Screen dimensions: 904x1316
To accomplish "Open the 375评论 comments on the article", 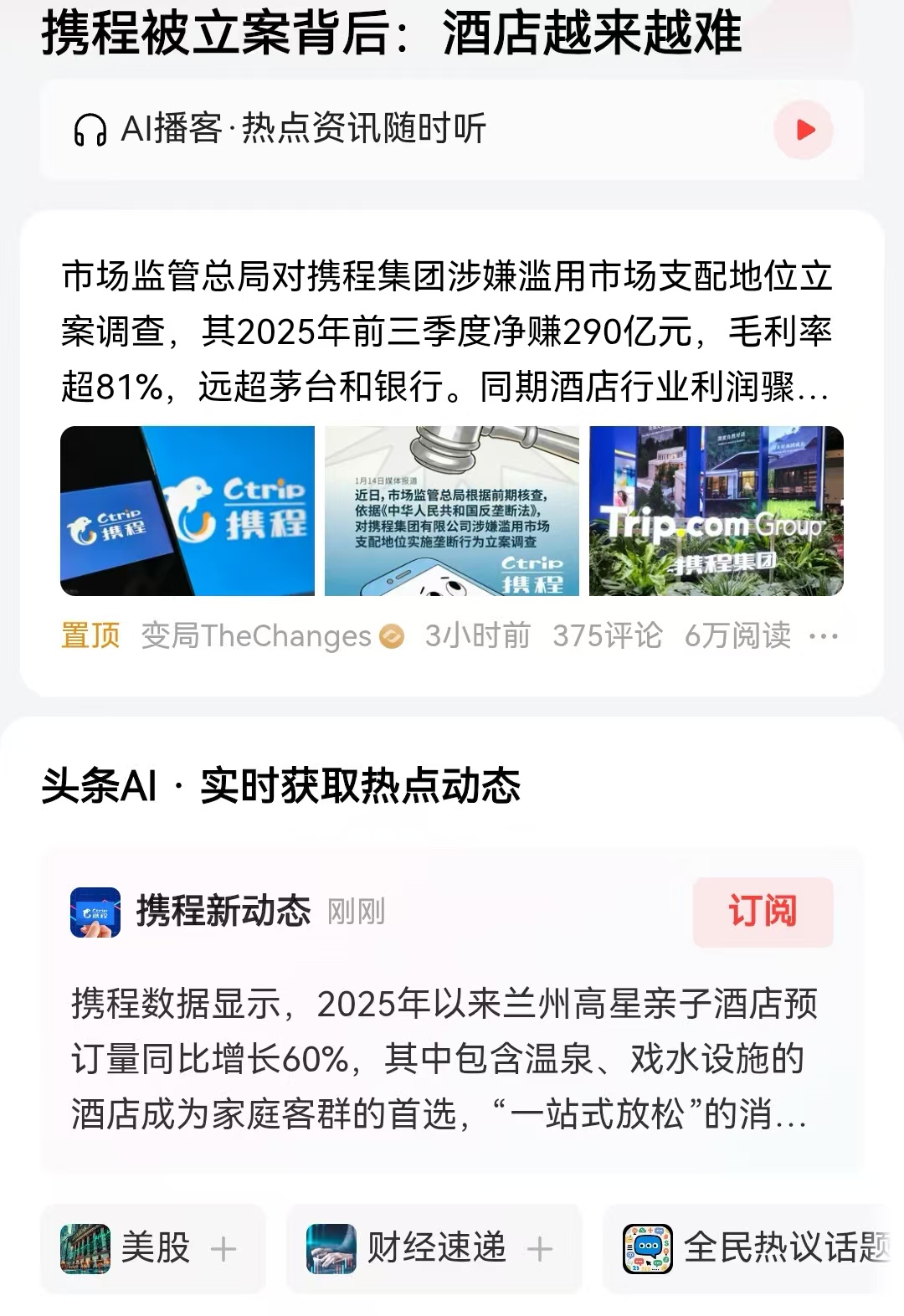I will click(x=607, y=636).
